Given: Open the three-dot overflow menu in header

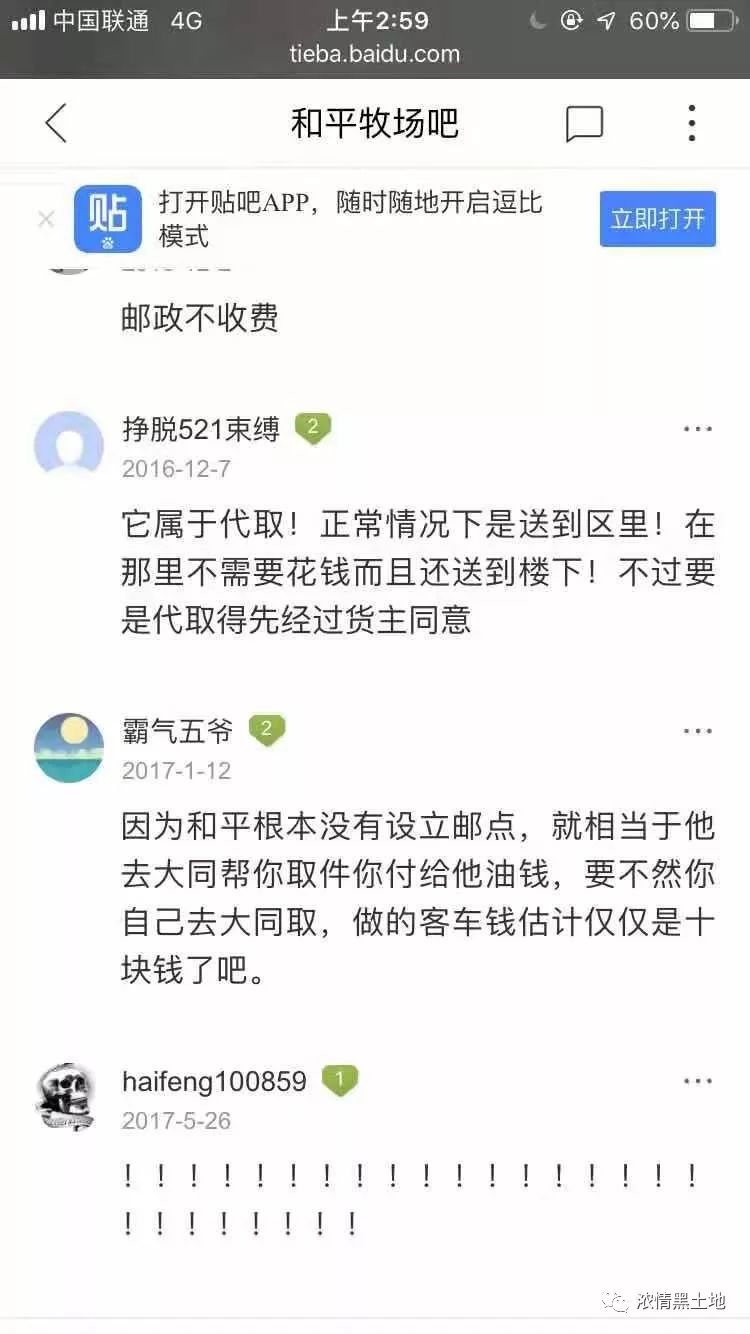Looking at the screenshot, I should (x=691, y=123).
